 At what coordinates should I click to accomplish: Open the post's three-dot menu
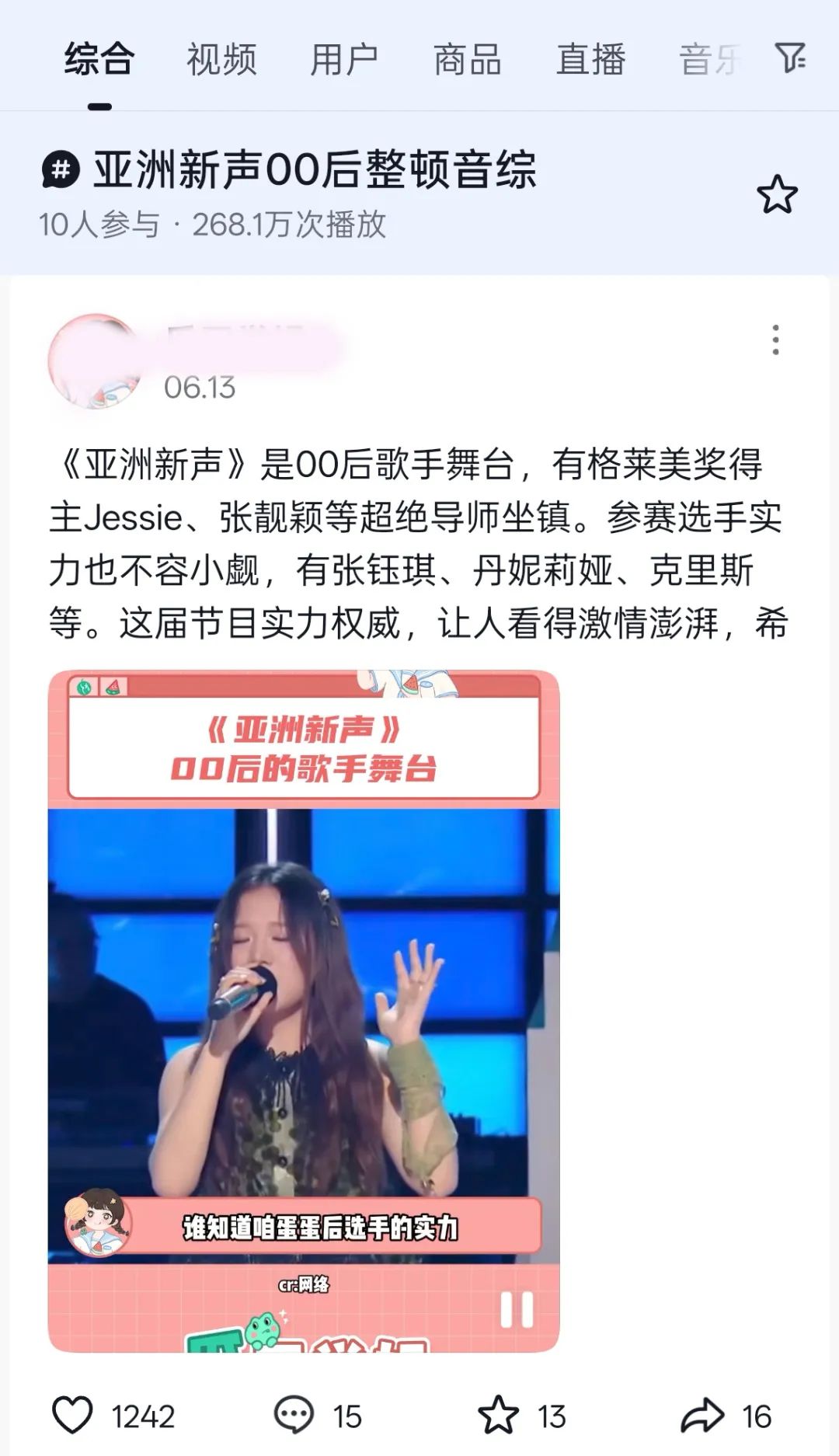775,340
